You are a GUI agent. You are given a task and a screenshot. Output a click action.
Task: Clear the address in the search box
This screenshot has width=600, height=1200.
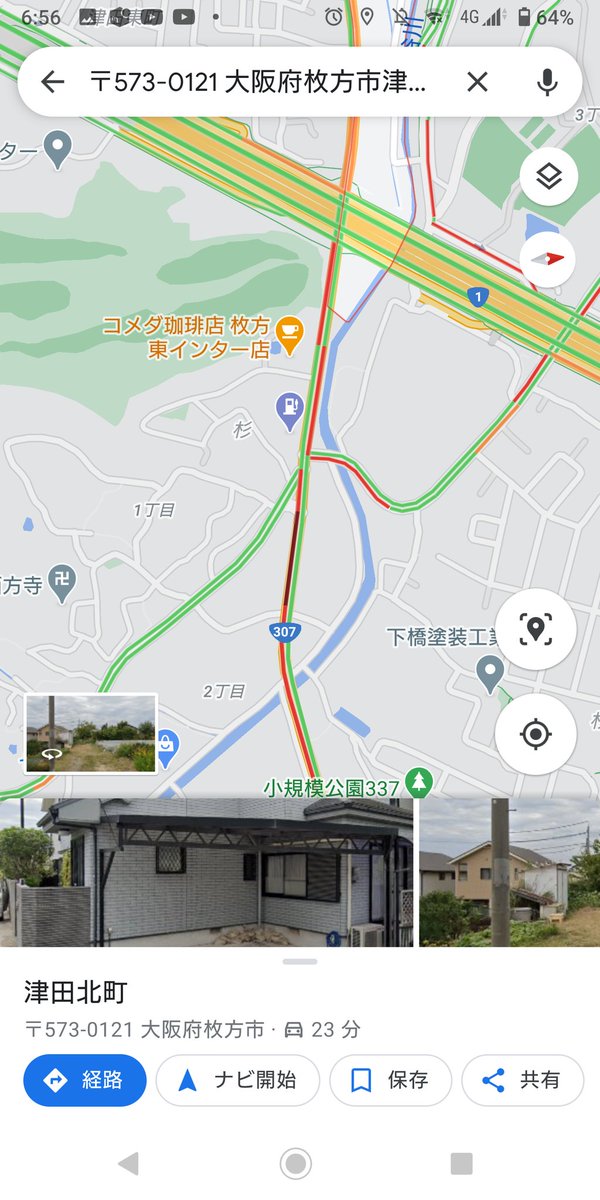click(x=478, y=82)
